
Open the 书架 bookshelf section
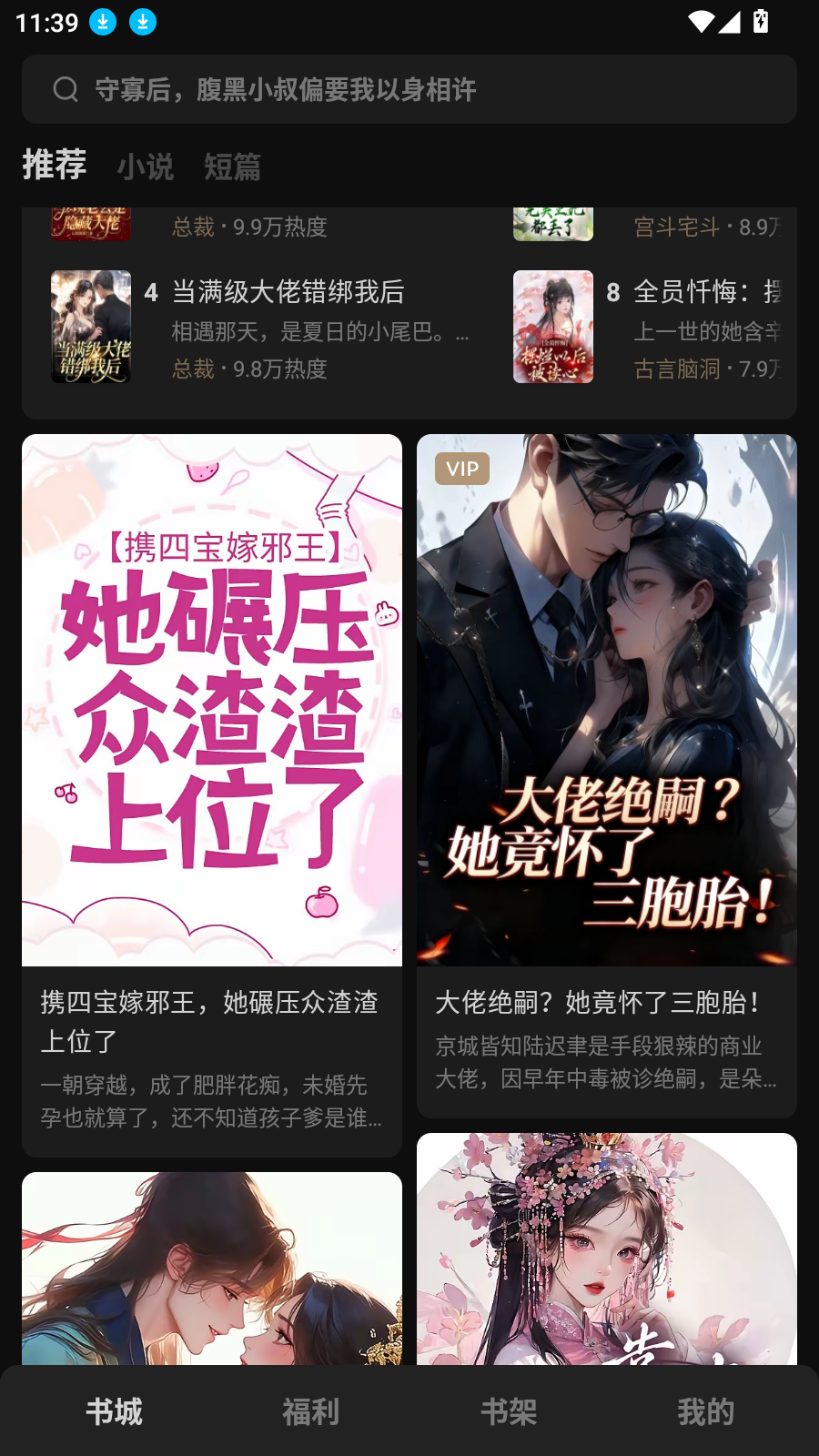coord(508,1411)
